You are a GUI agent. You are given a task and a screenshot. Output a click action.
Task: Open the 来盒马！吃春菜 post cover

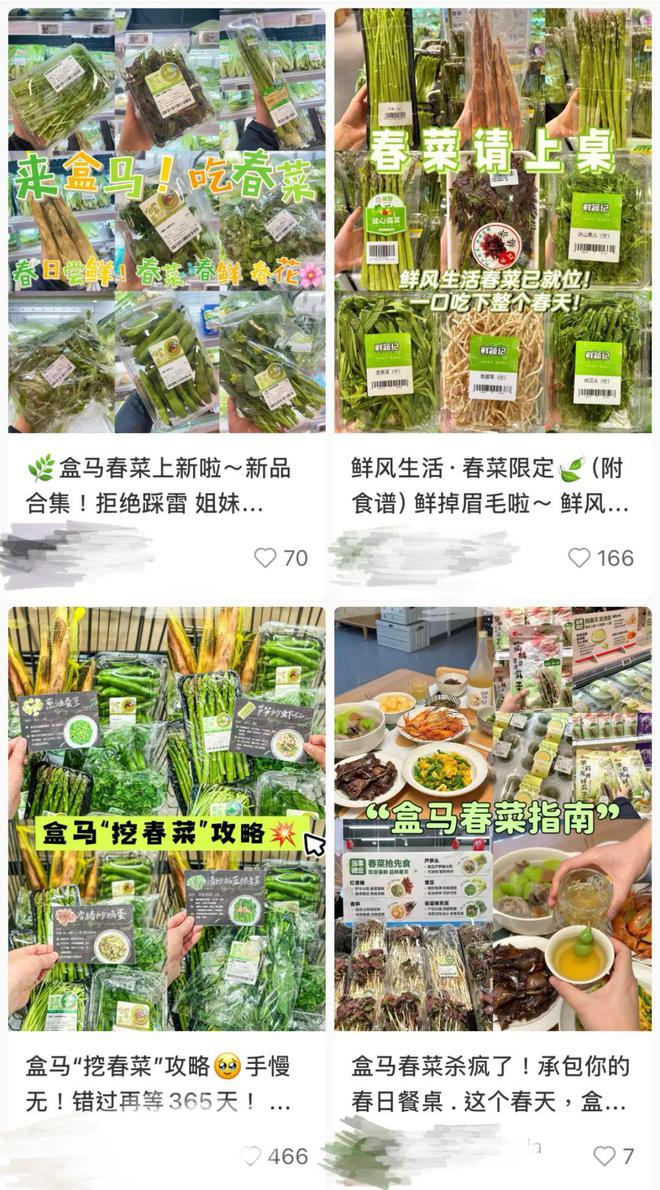(x=167, y=220)
